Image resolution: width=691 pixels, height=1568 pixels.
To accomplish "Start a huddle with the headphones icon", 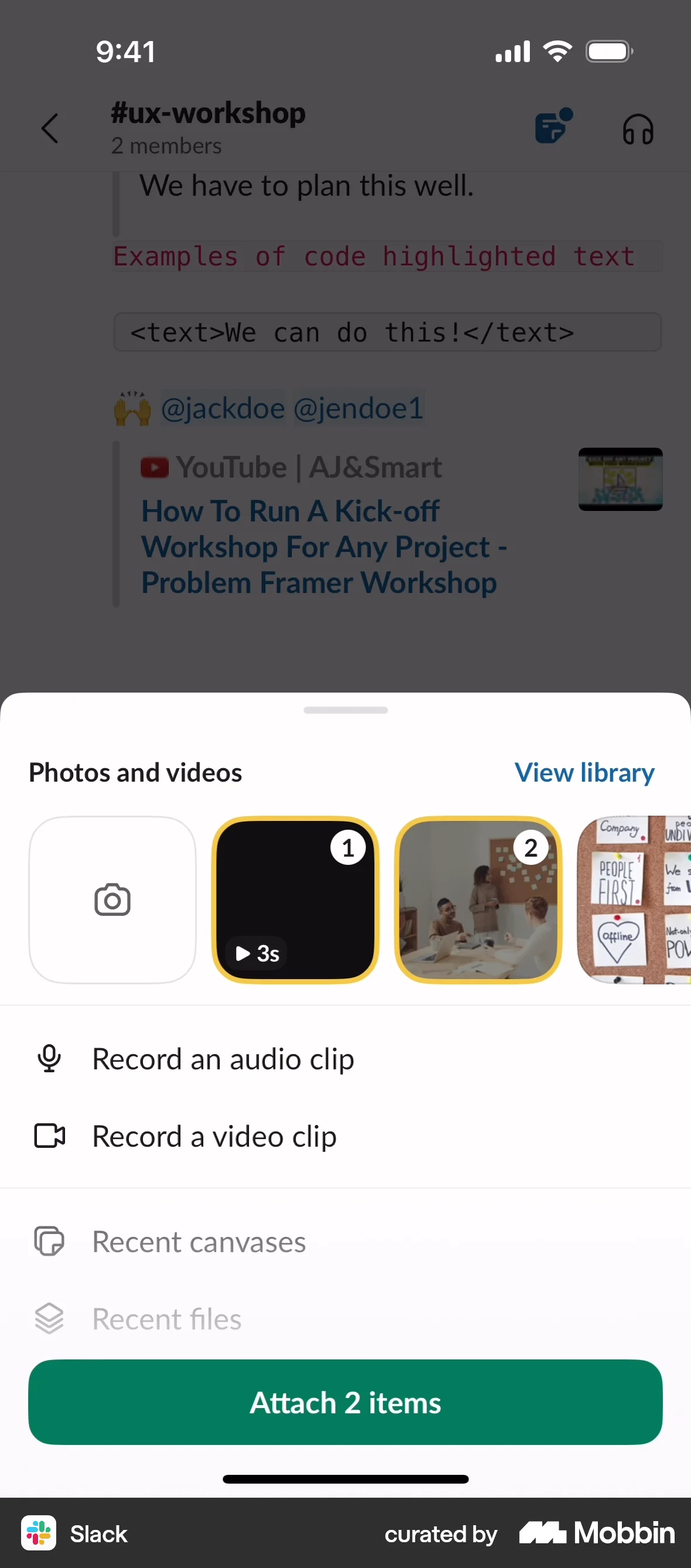I will pos(638,129).
